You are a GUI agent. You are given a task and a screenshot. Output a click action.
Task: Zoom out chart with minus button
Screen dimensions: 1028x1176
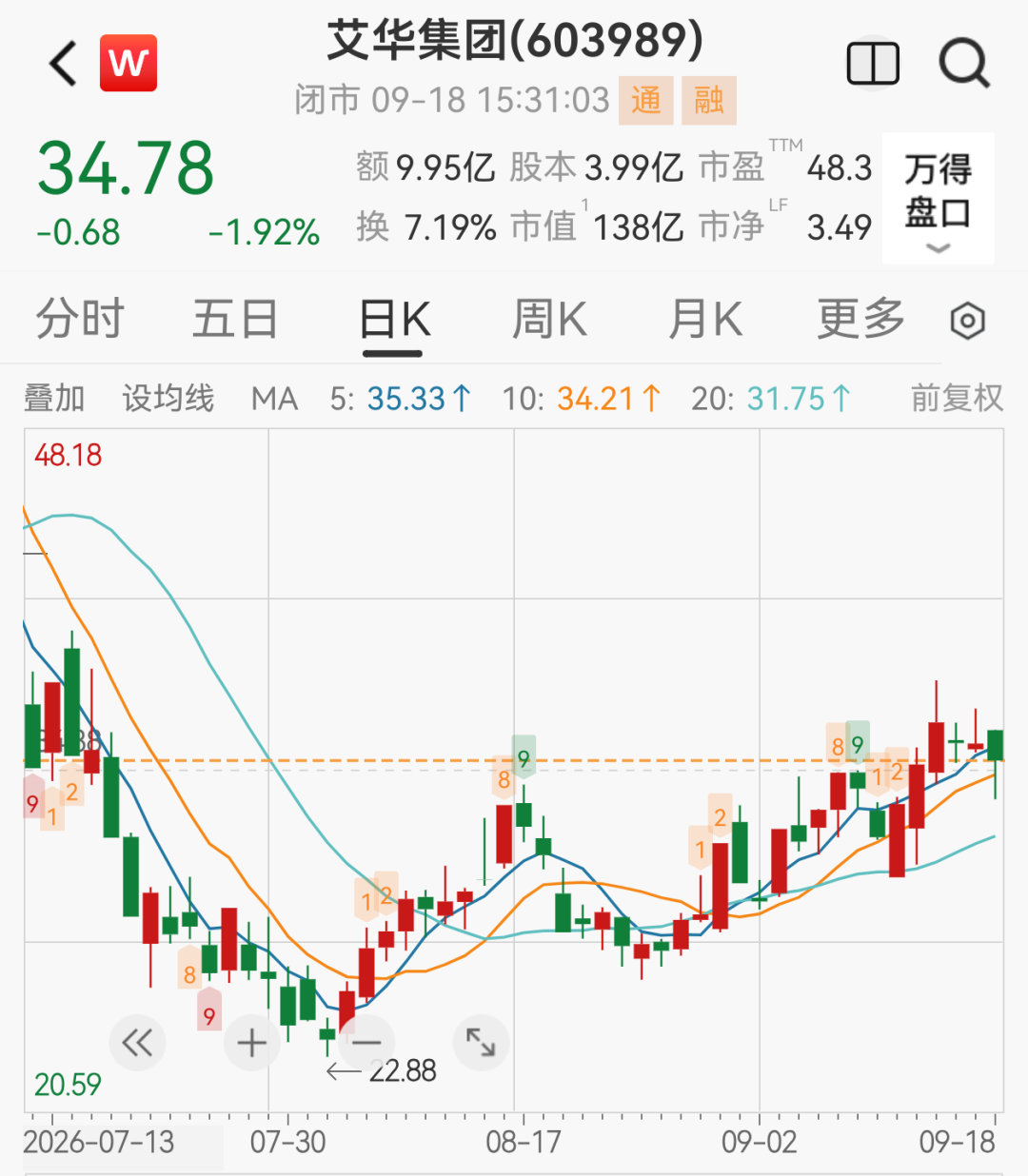pyautogui.click(x=366, y=1043)
